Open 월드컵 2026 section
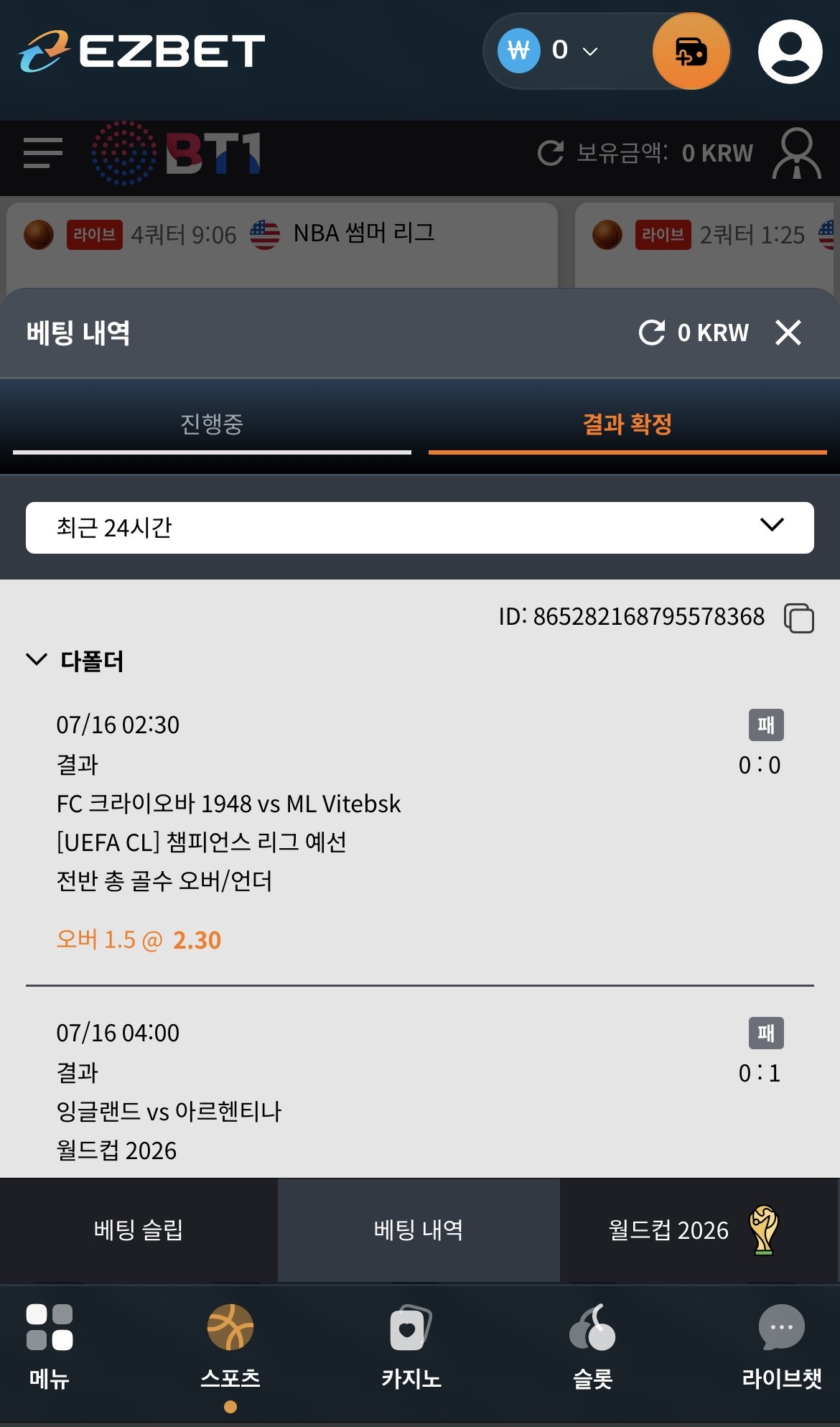The image size is (840, 1427). (x=693, y=1230)
